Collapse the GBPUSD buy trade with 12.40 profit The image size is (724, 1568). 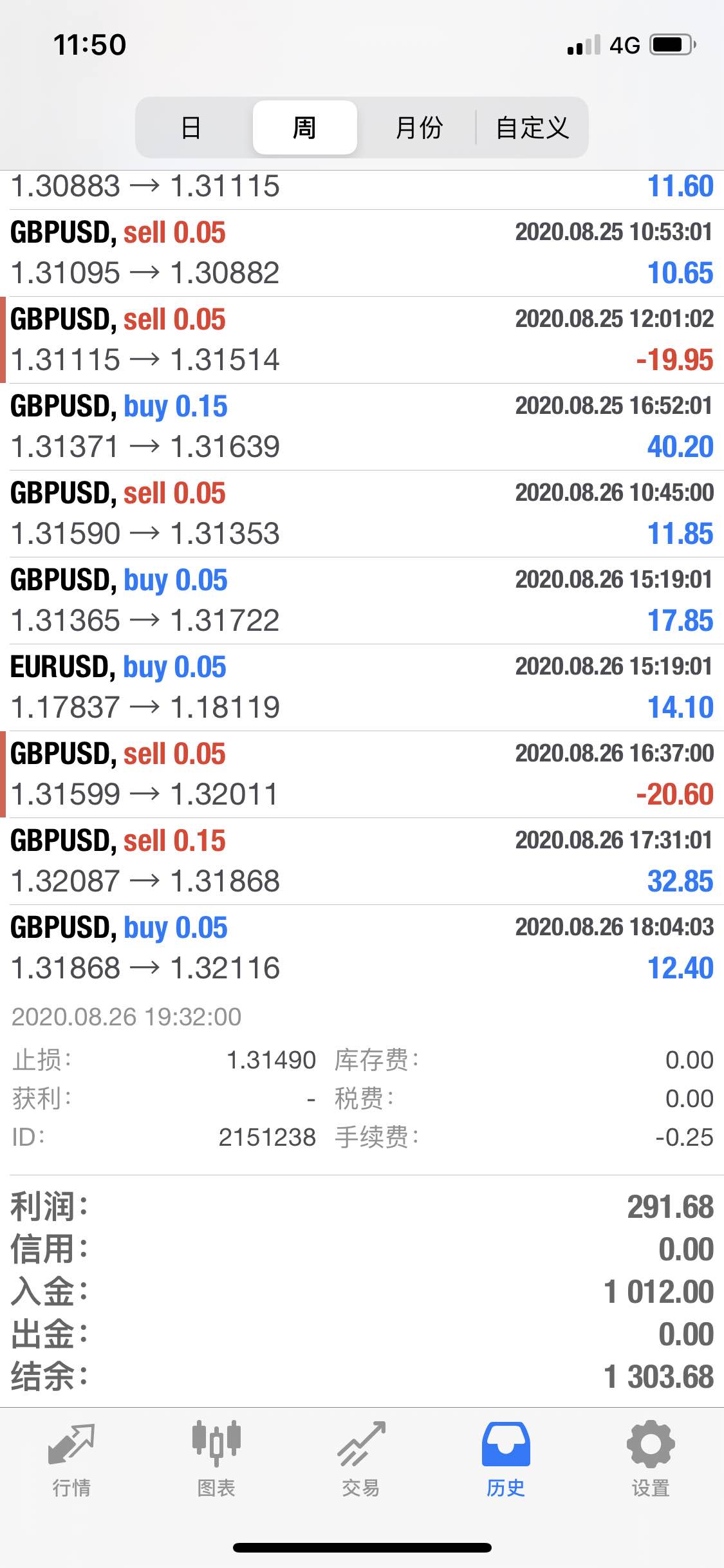[362, 948]
